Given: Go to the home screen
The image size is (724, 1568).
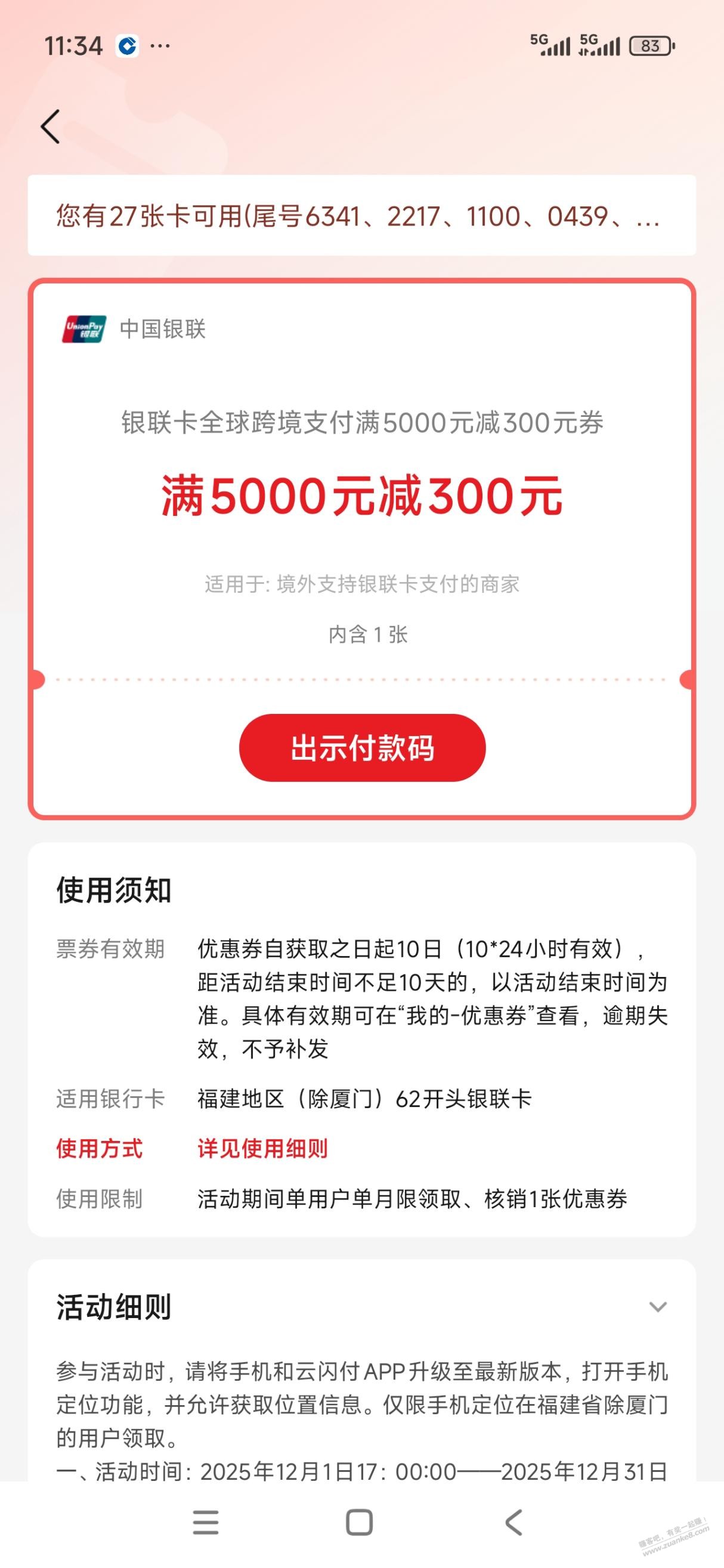Looking at the screenshot, I should [359, 1522].
